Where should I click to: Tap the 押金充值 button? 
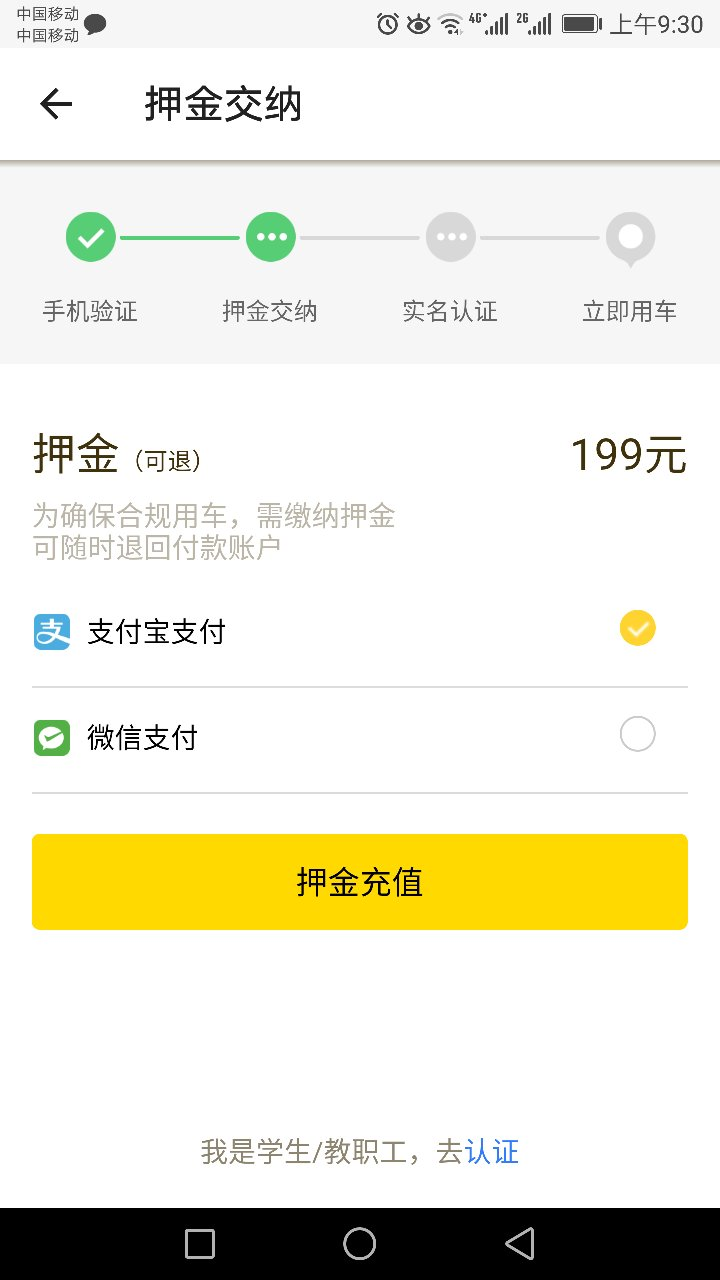pos(360,882)
